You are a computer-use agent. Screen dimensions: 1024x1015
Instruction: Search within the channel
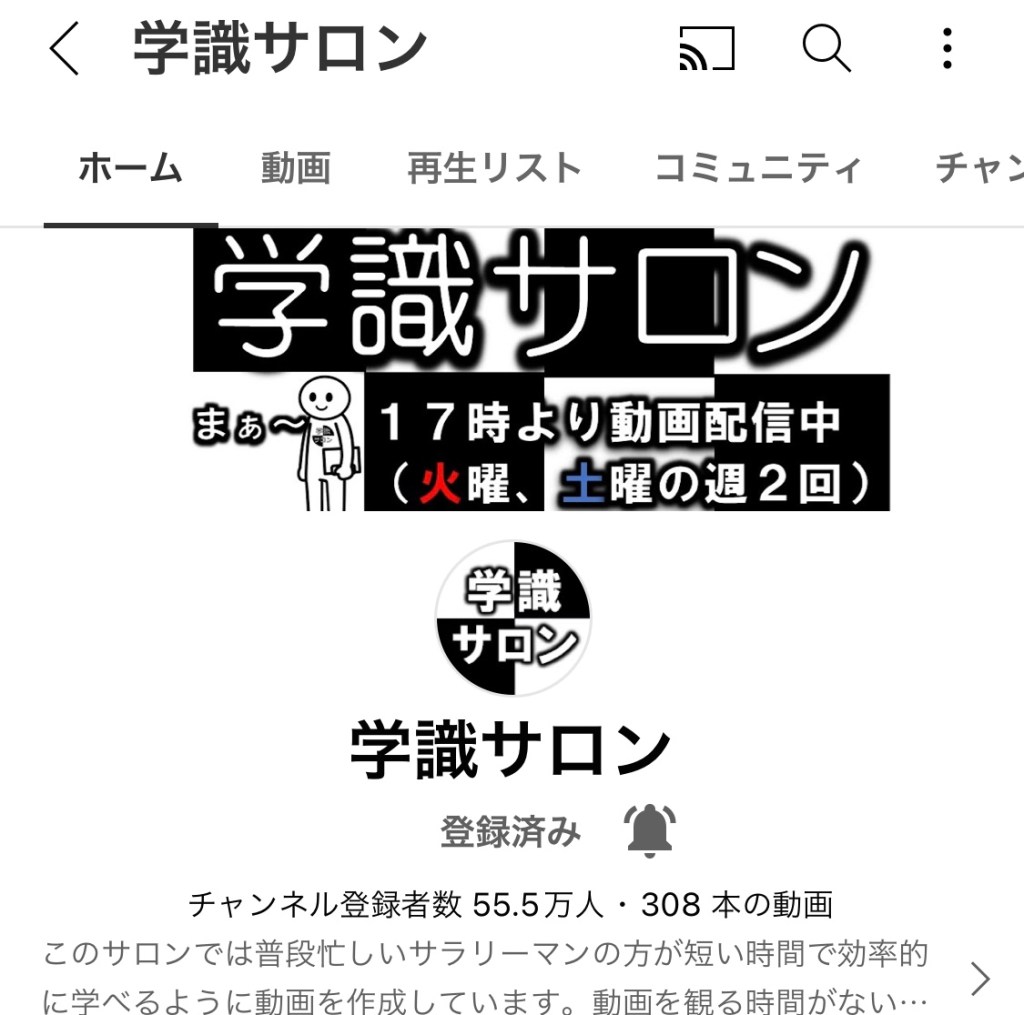827,48
